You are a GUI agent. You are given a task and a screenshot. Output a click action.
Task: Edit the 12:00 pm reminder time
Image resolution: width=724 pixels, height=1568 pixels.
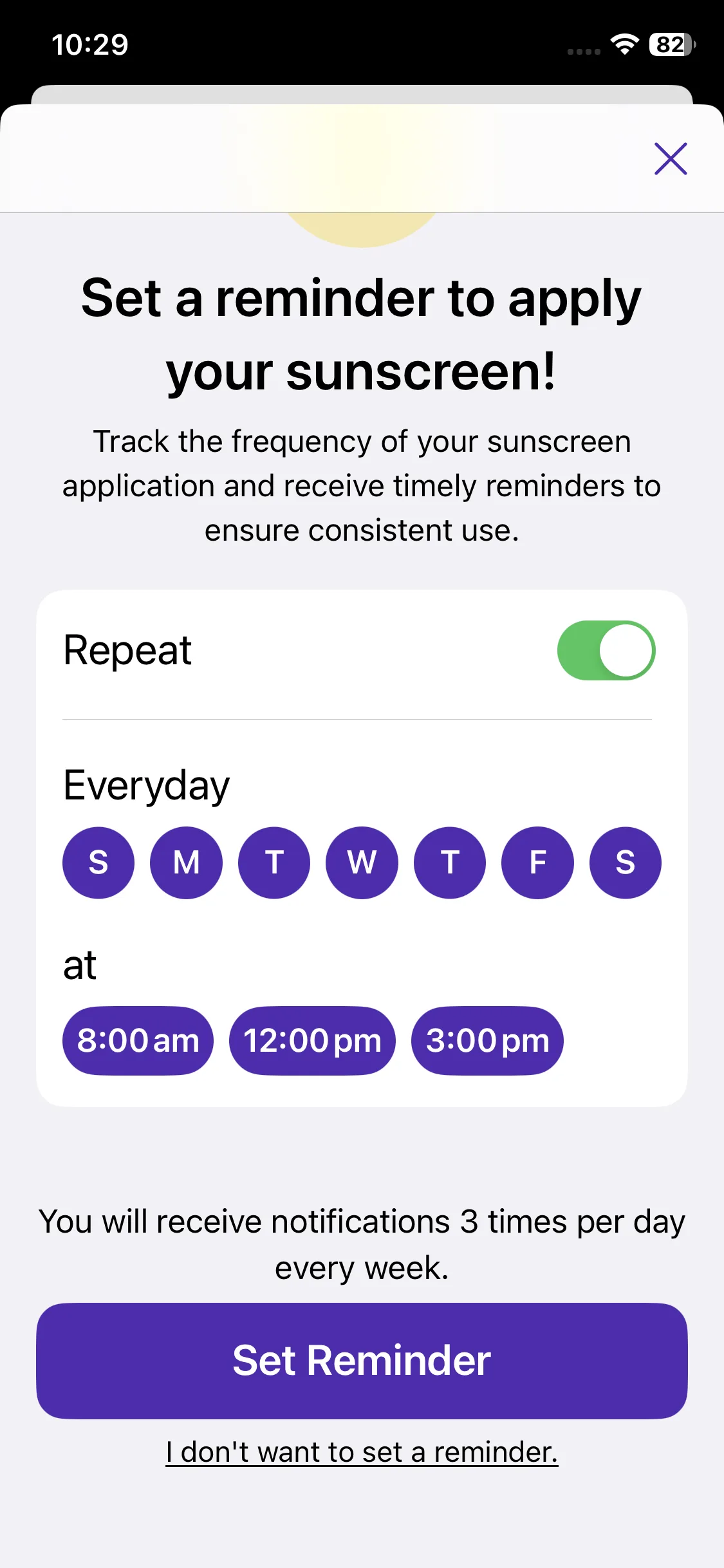(312, 1041)
